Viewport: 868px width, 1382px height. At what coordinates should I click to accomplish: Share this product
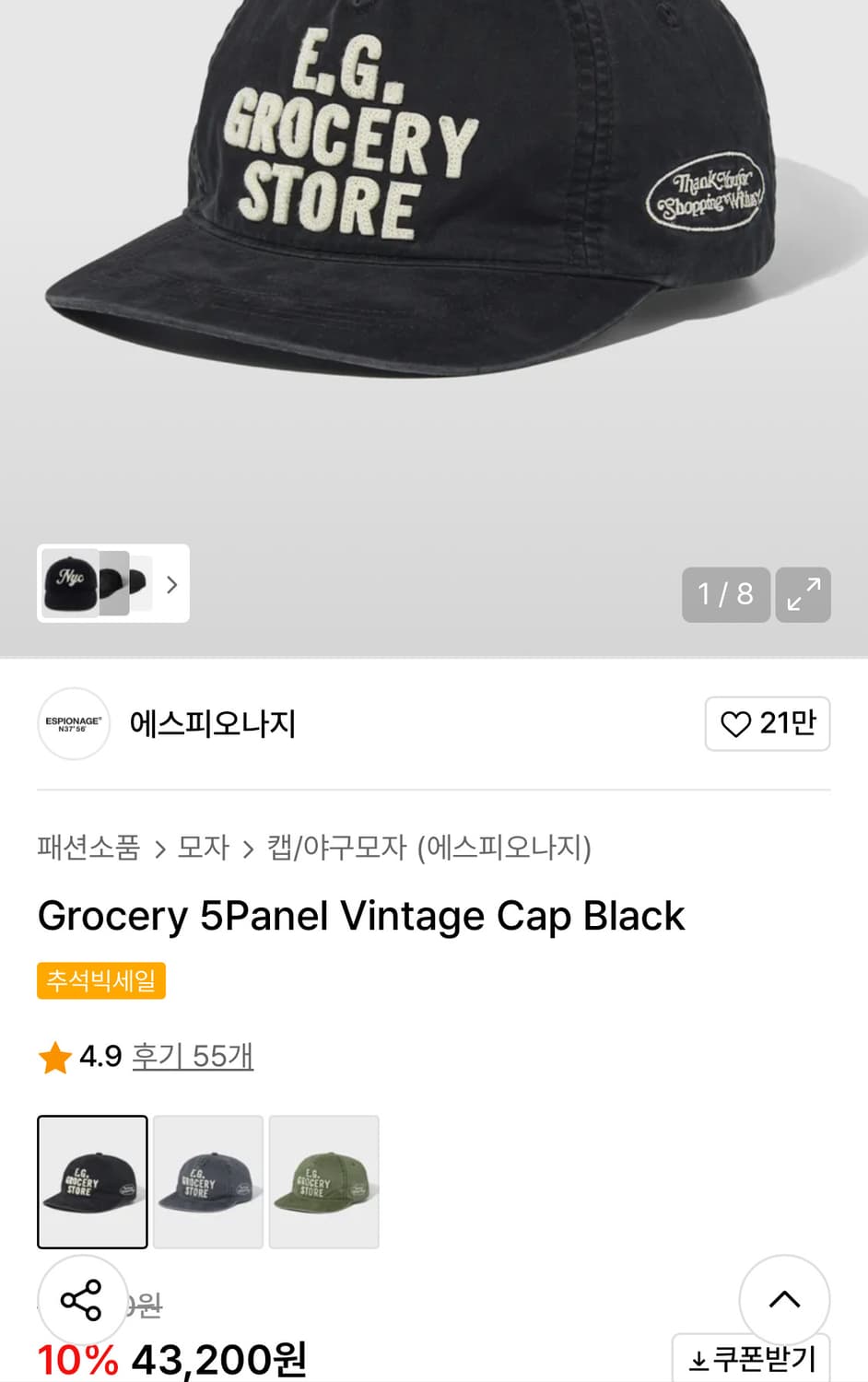coord(81,1299)
